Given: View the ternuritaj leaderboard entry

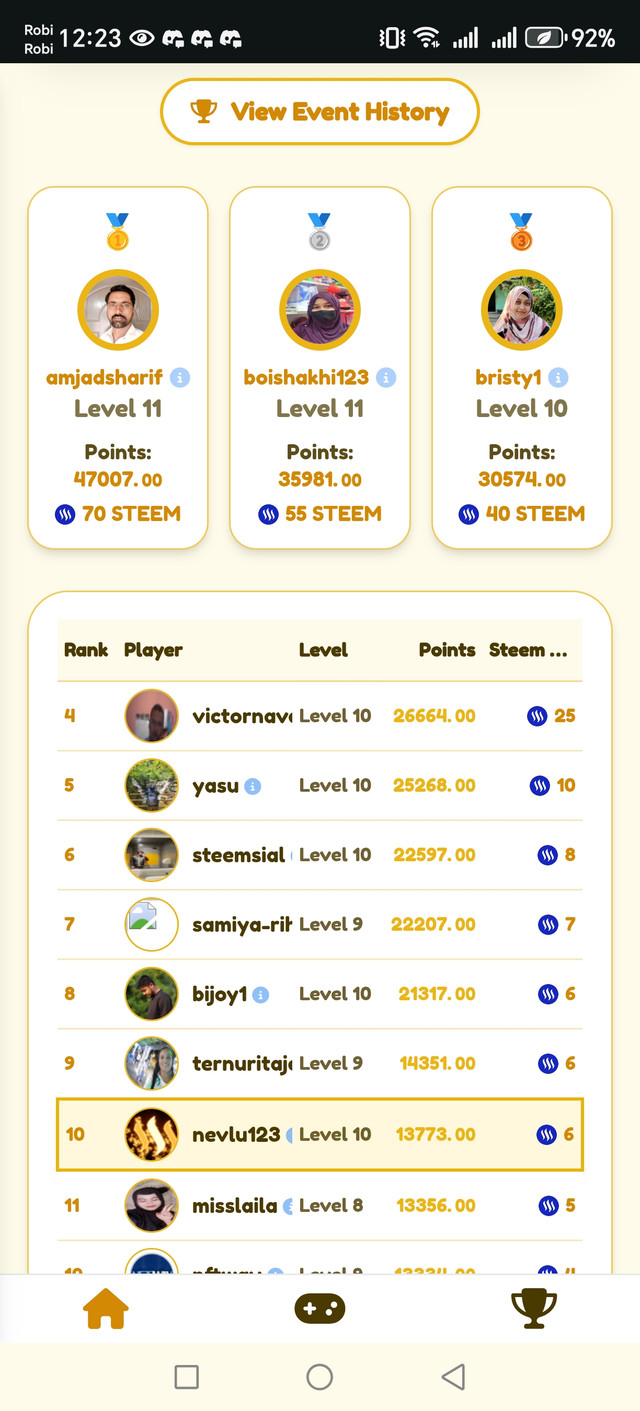Looking at the screenshot, I should 320,1064.
